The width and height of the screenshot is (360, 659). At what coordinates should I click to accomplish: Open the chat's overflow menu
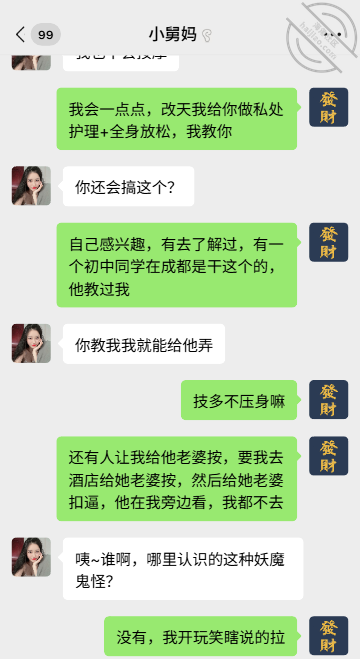[333, 35]
